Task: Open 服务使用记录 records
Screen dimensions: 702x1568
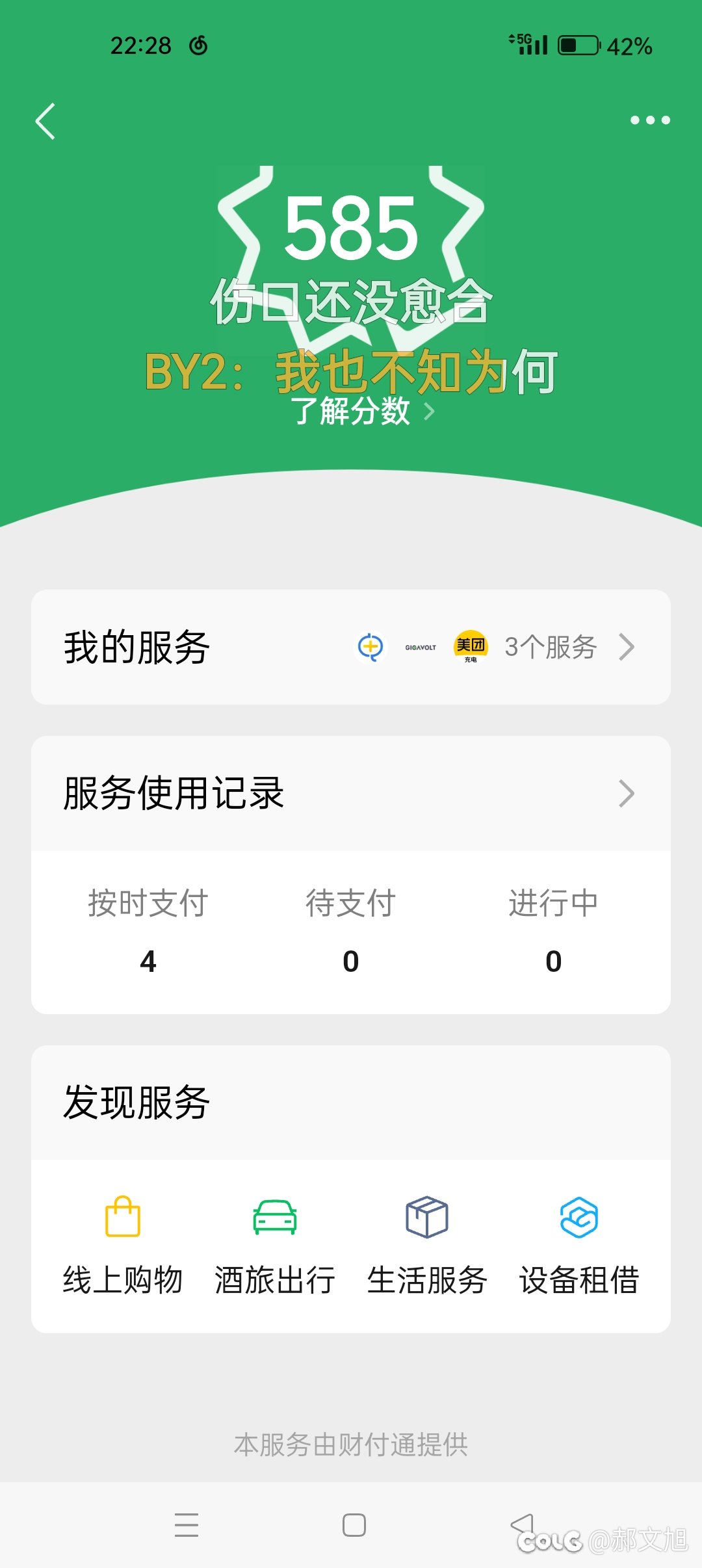Action: 351,794
